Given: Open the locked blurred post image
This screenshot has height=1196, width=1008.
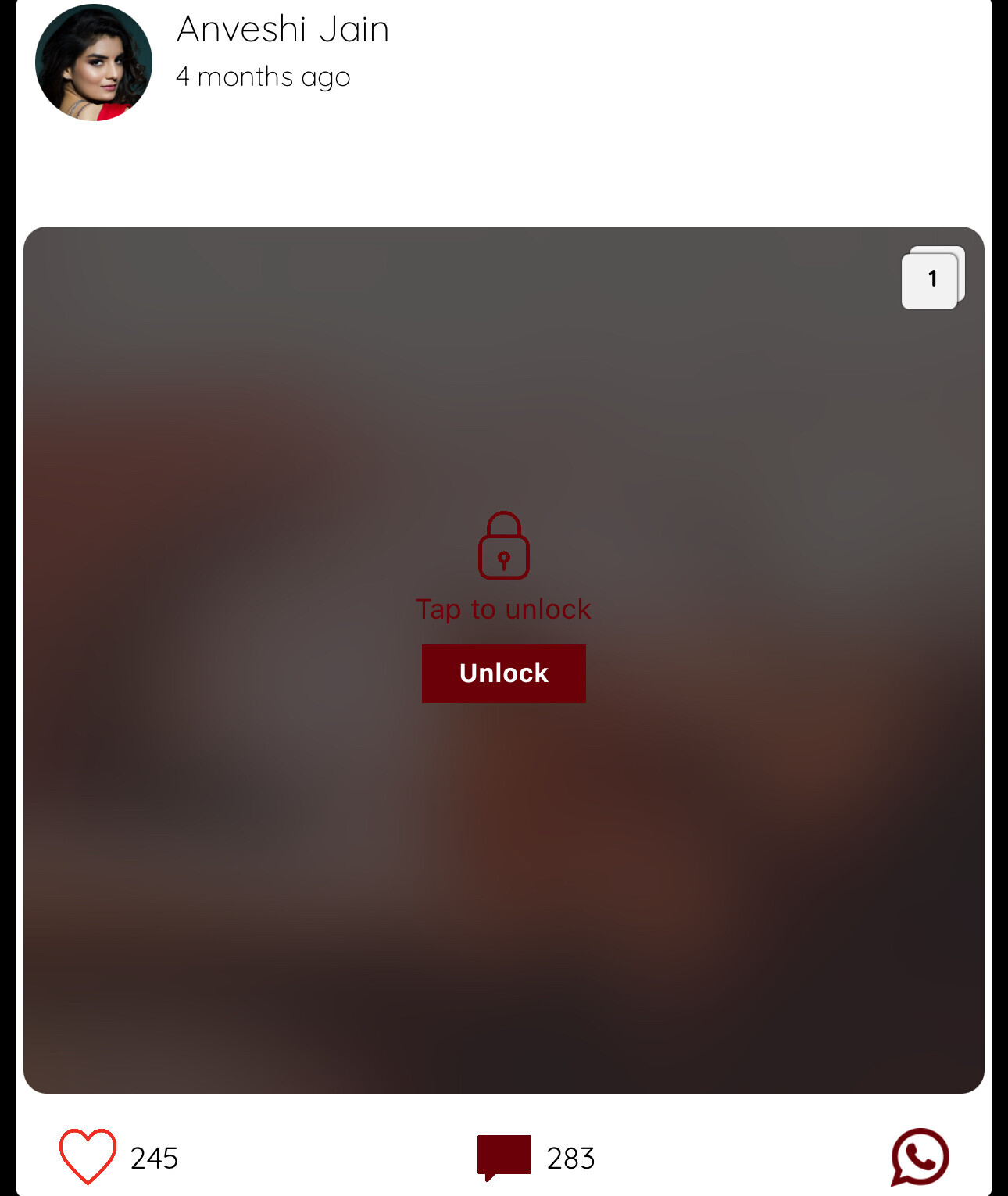Looking at the screenshot, I should click(503, 859).
